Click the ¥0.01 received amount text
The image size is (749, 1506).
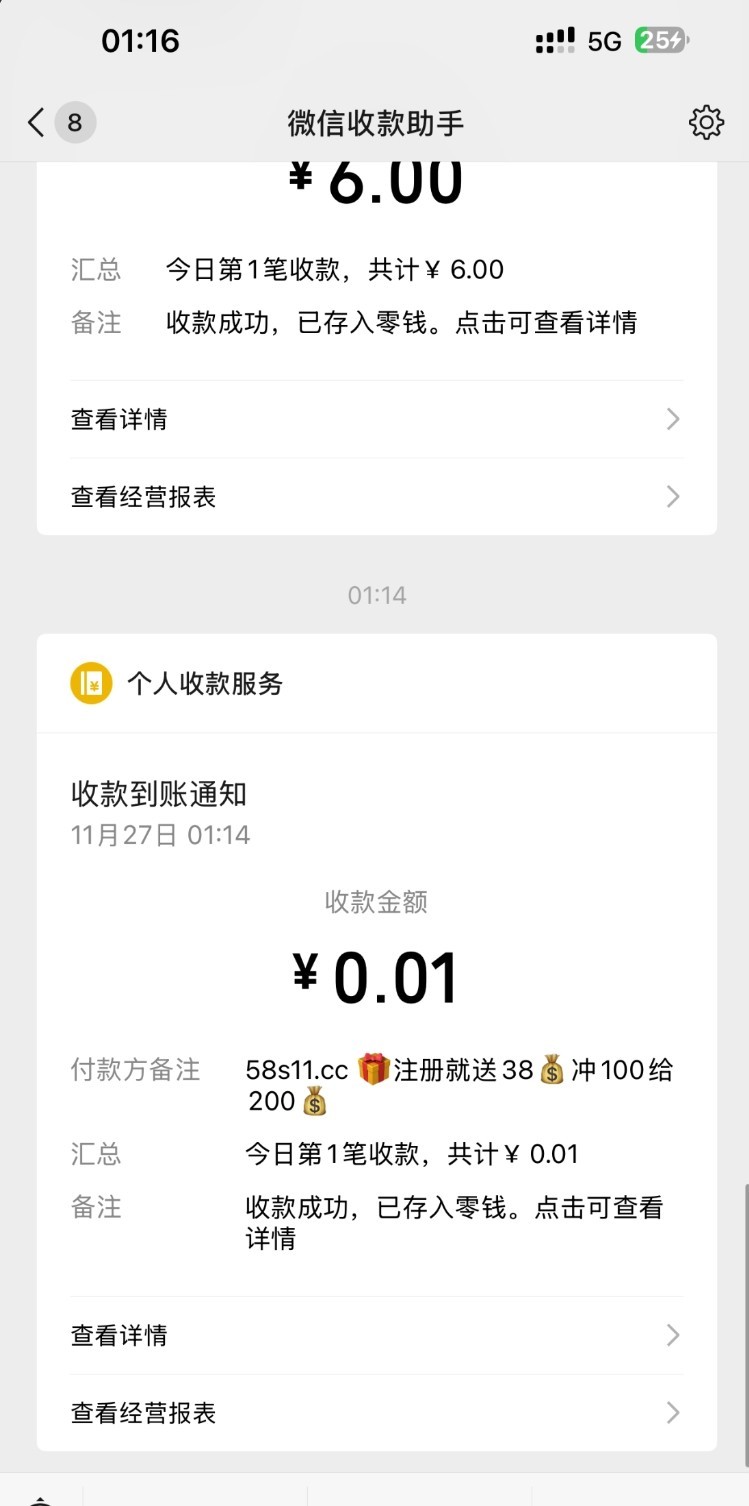374,975
